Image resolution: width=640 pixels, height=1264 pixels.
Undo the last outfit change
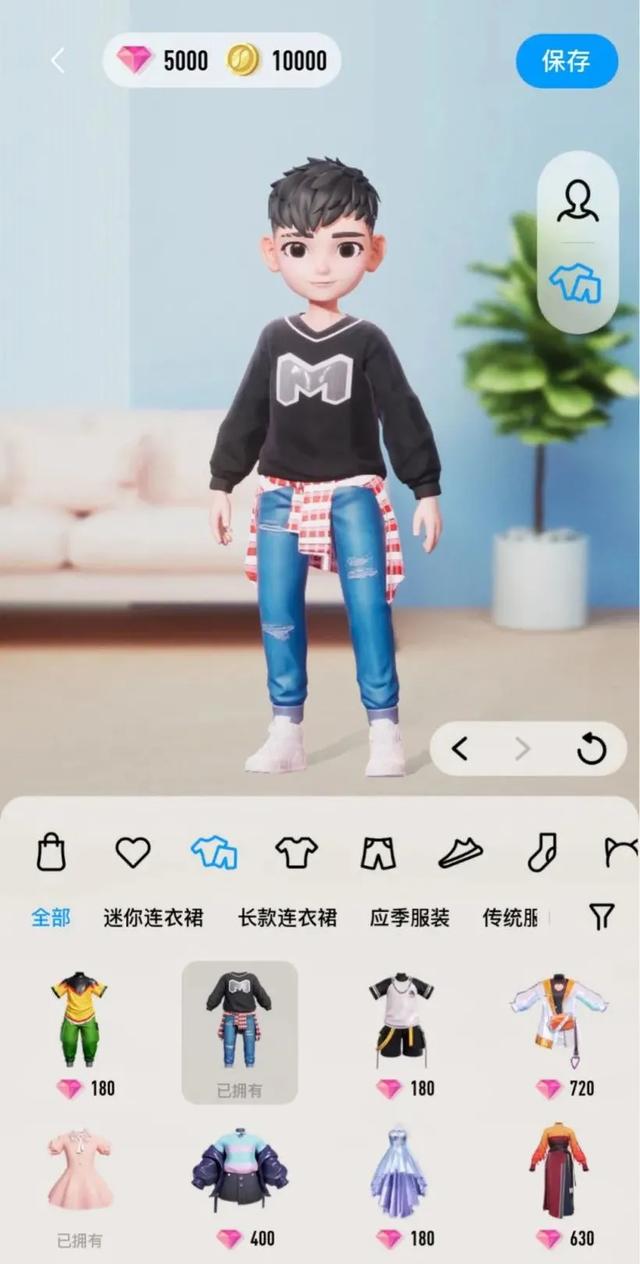[x=460, y=748]
